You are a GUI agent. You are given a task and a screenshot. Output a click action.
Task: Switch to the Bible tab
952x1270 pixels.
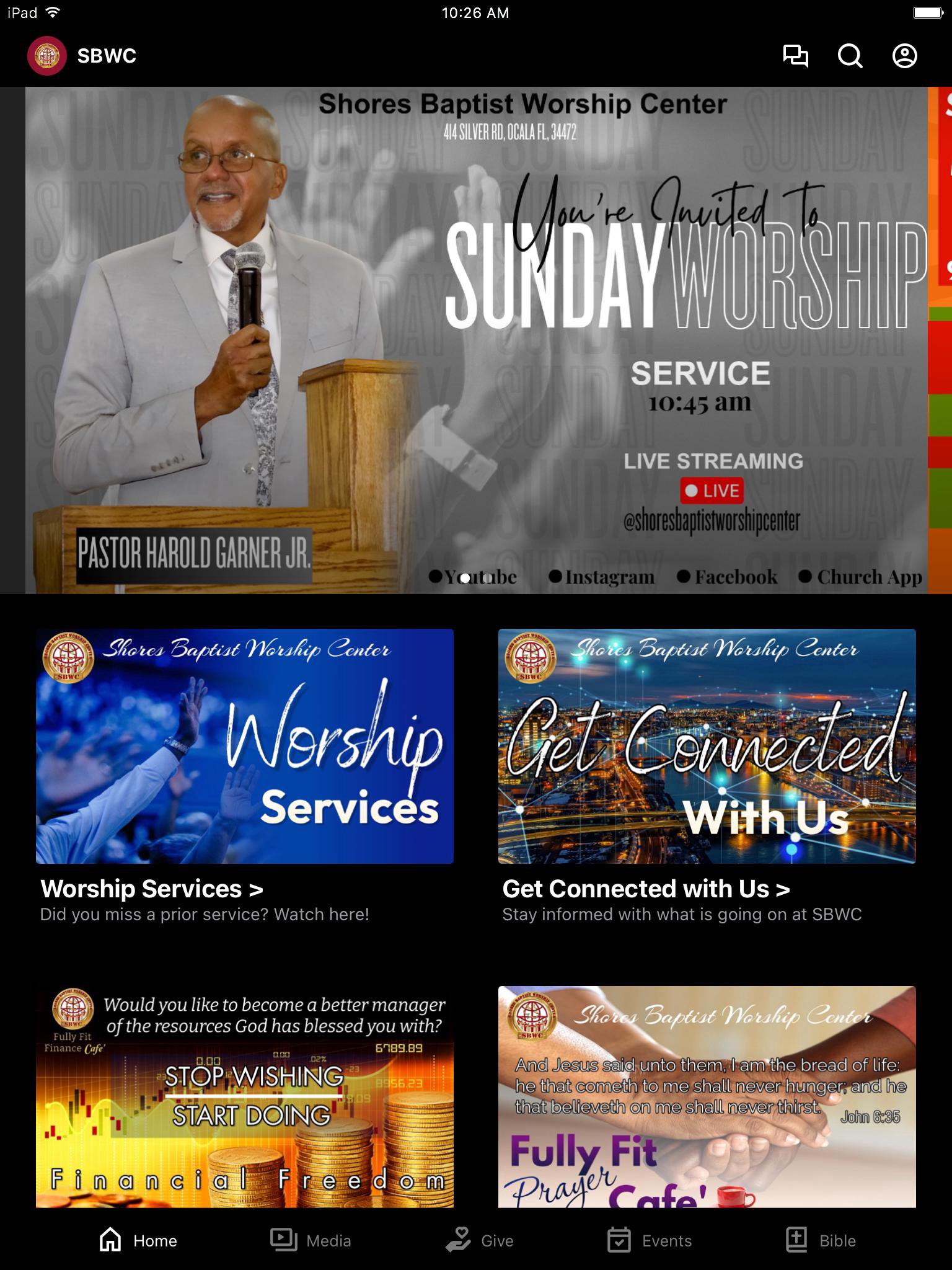[821, 1240]
